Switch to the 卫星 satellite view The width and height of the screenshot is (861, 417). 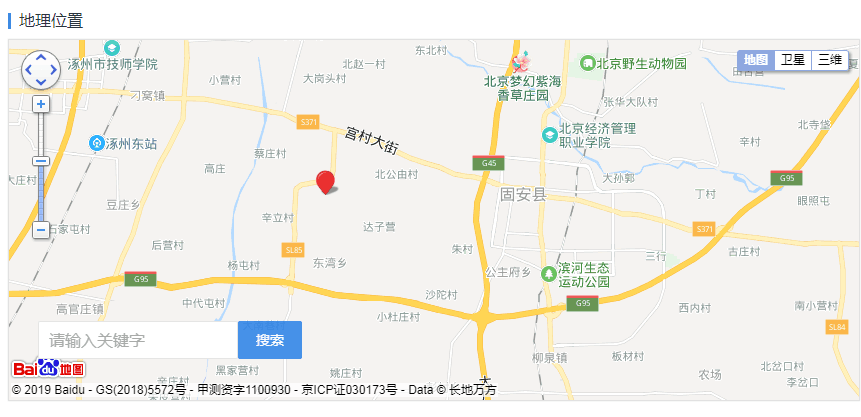point(792,60)
